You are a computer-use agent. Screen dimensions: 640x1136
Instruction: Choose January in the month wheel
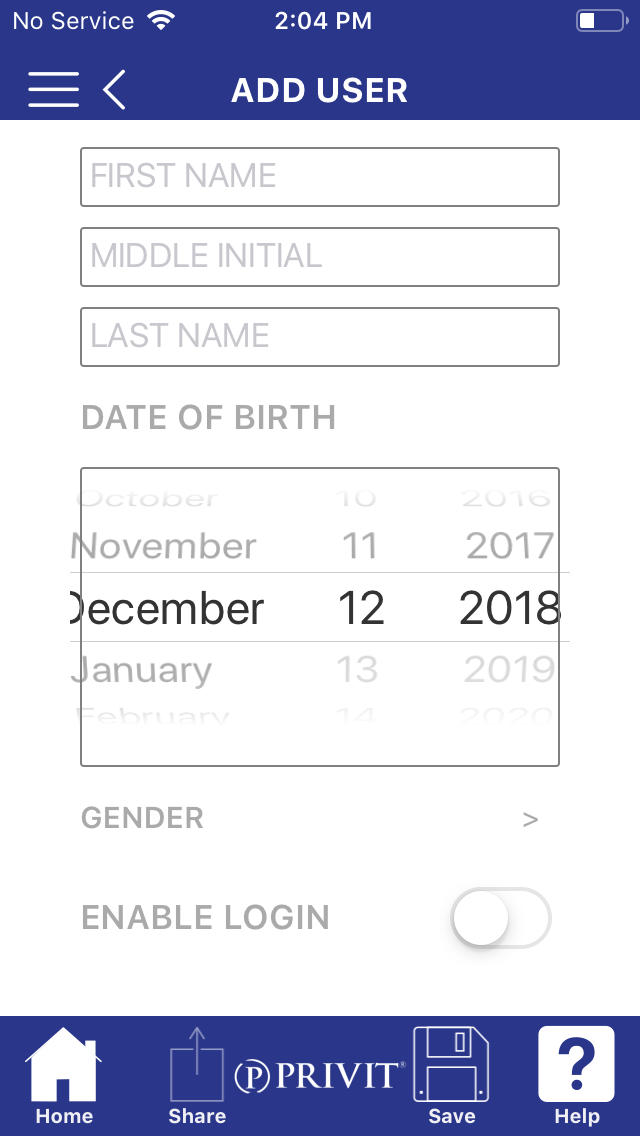142,671
